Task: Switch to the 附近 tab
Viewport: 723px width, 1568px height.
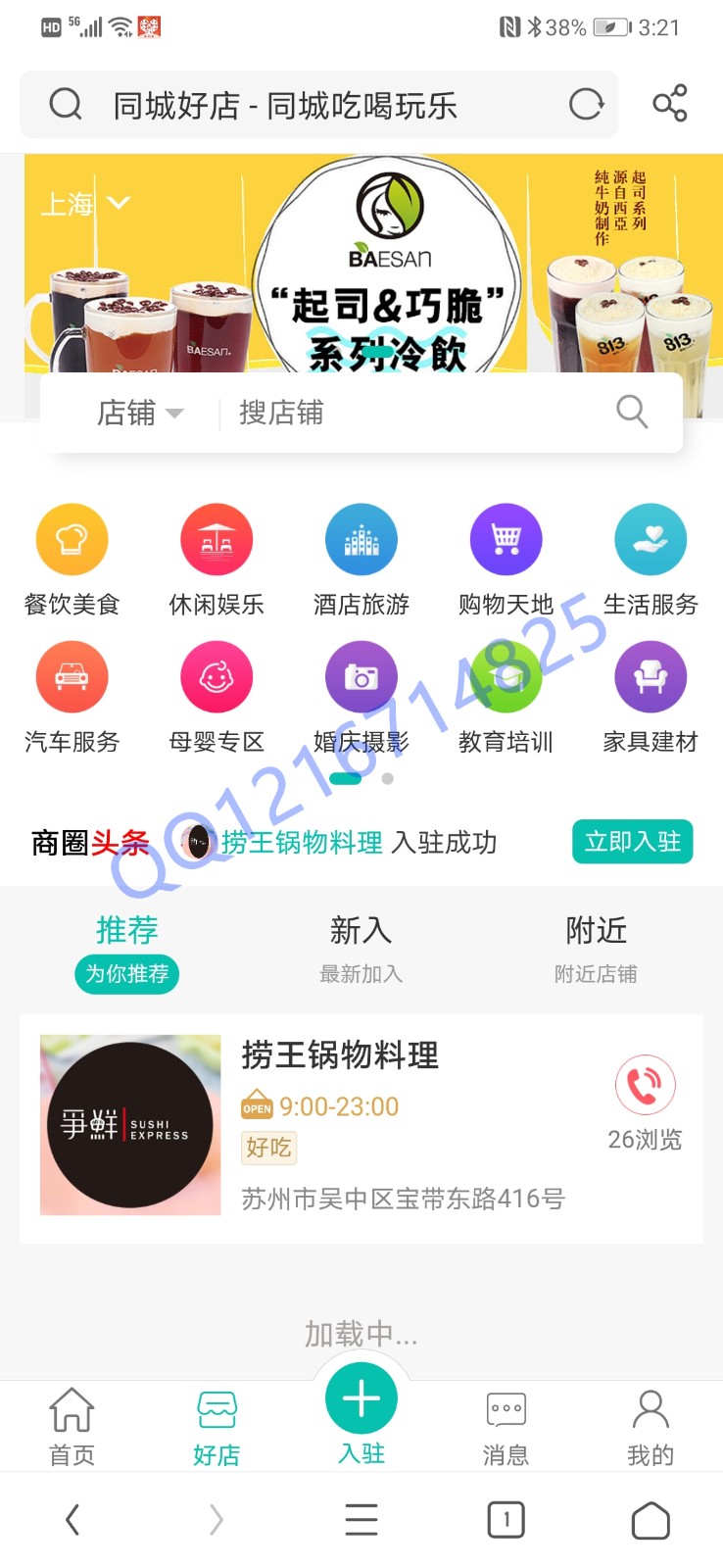Action: (x=596, y=949)
